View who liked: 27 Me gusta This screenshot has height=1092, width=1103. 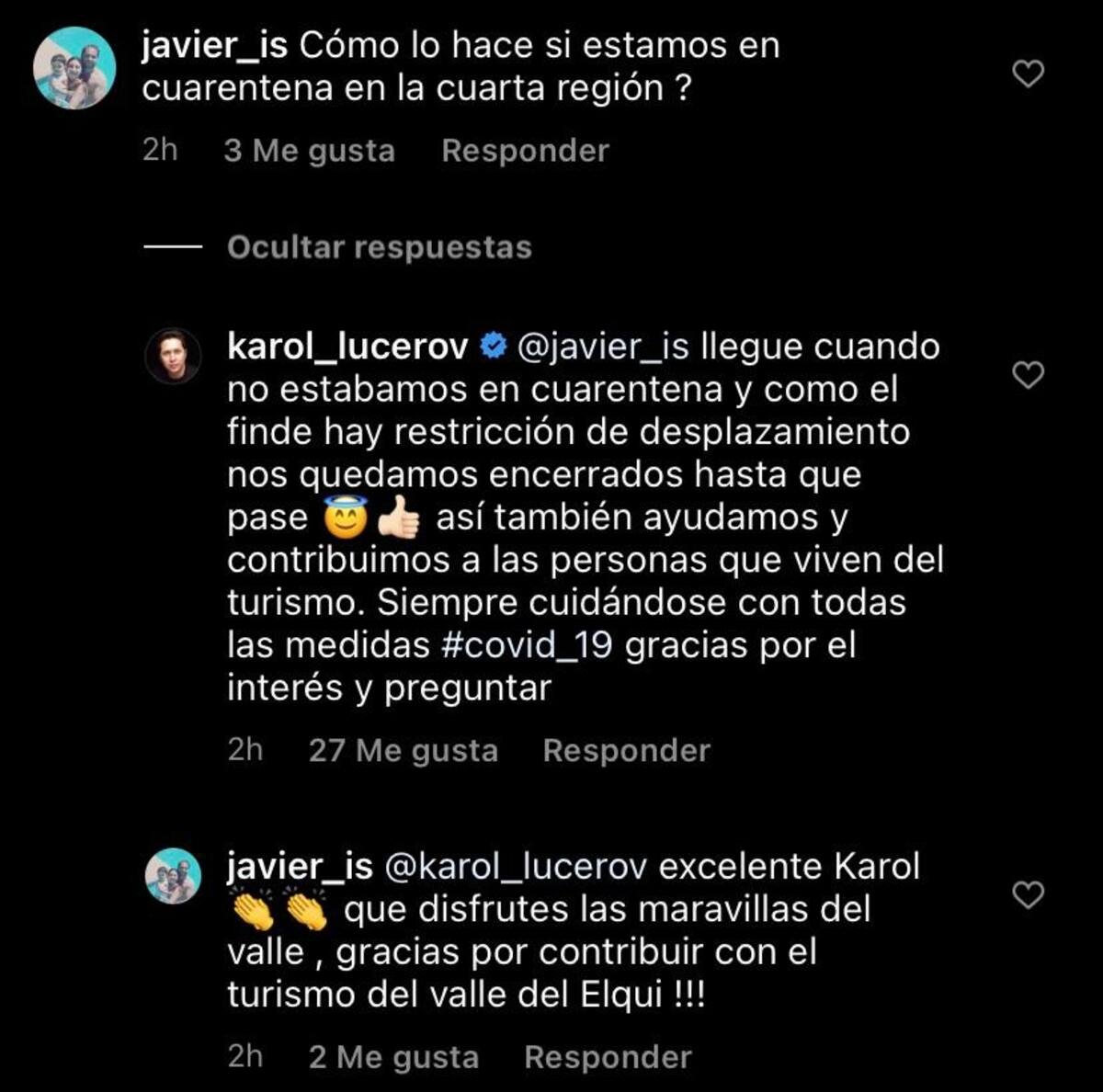click(x=403, y=750)
